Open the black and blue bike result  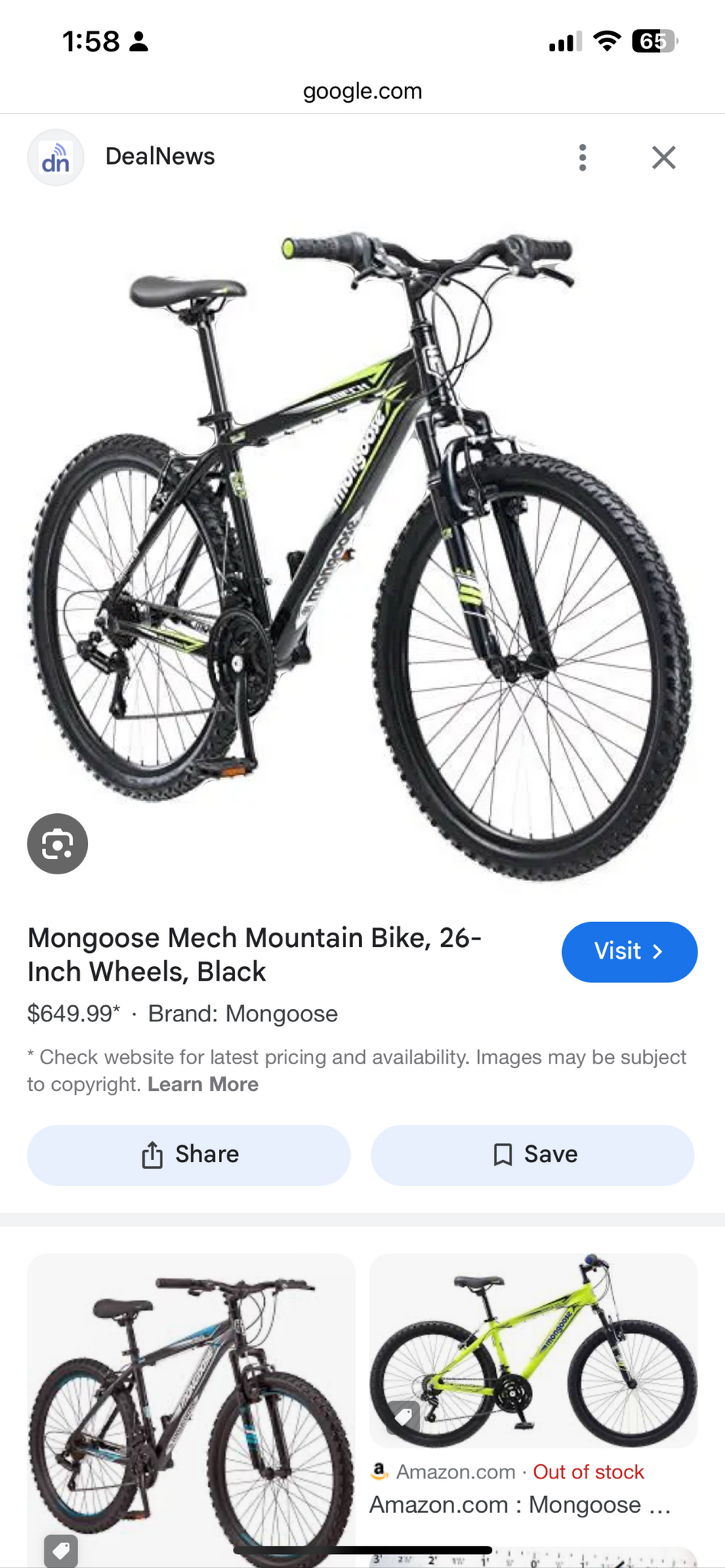tap(191, 1409)
